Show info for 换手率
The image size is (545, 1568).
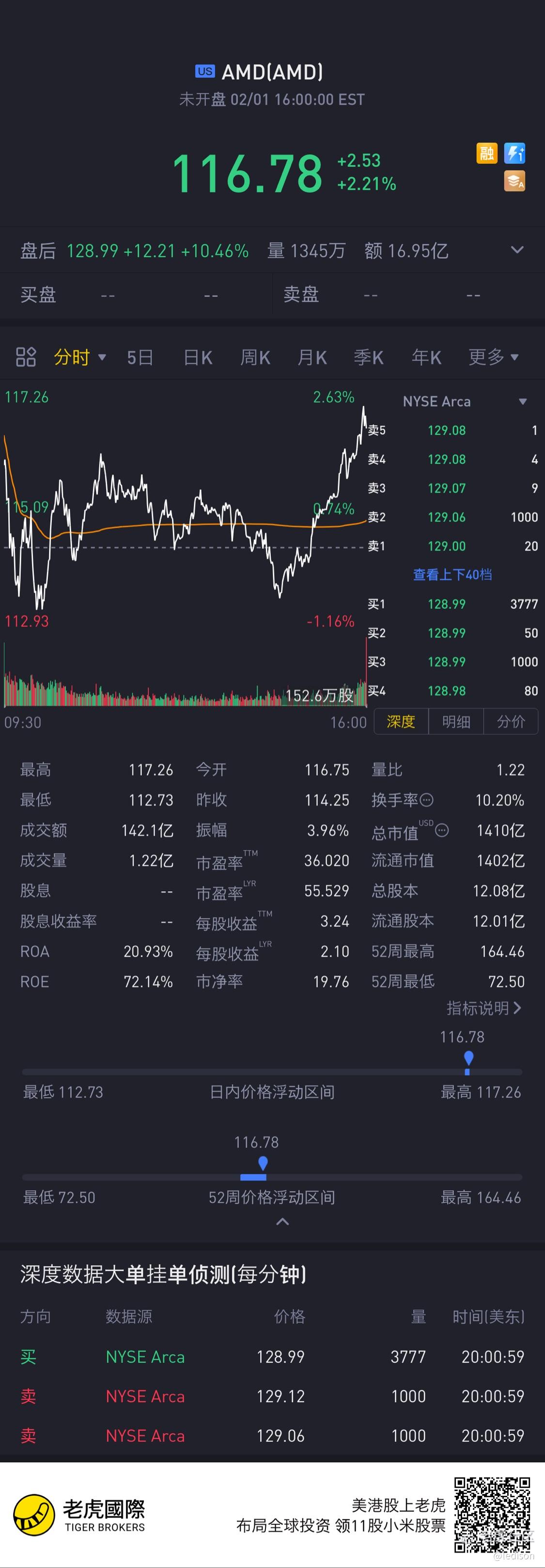click(x=427, y=800)
